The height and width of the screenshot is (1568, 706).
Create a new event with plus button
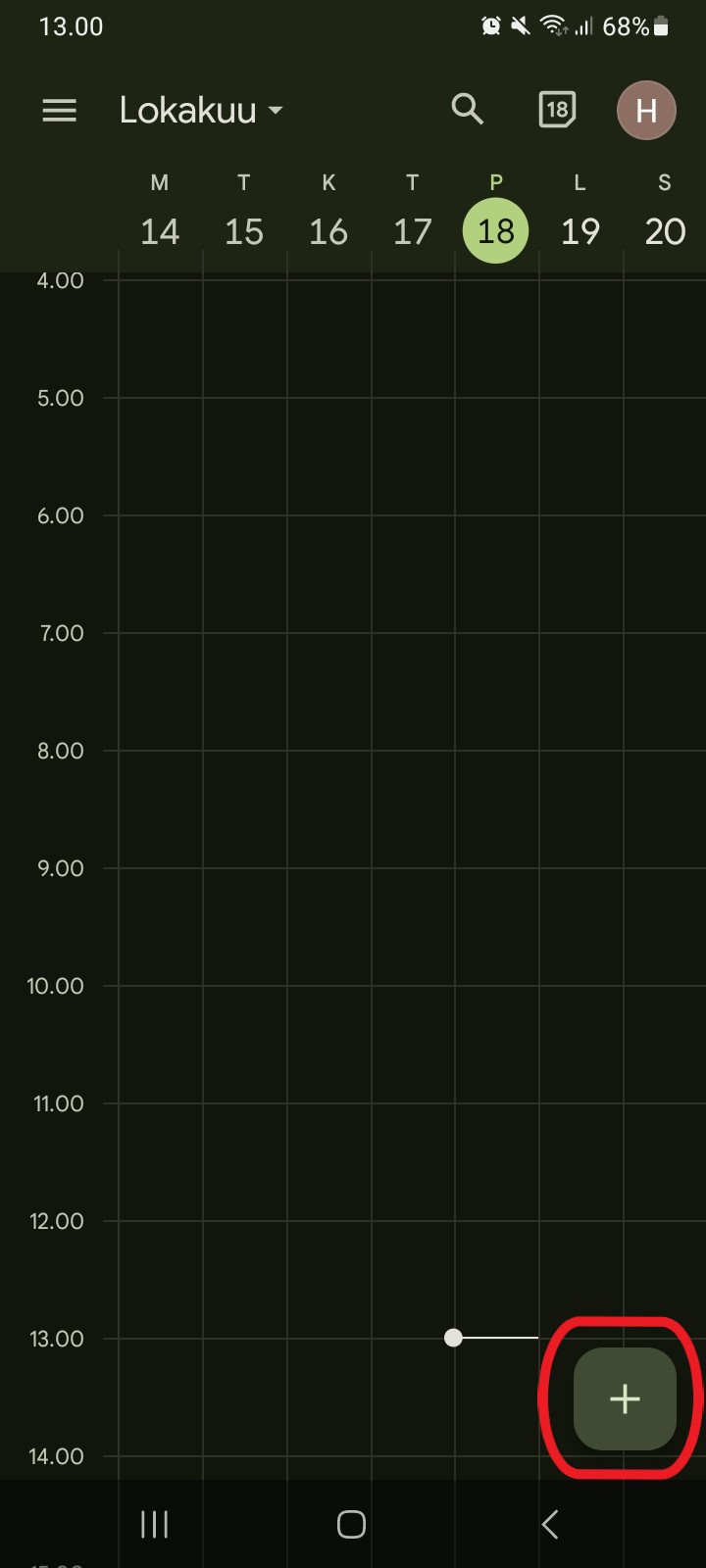click(625, 1398)
